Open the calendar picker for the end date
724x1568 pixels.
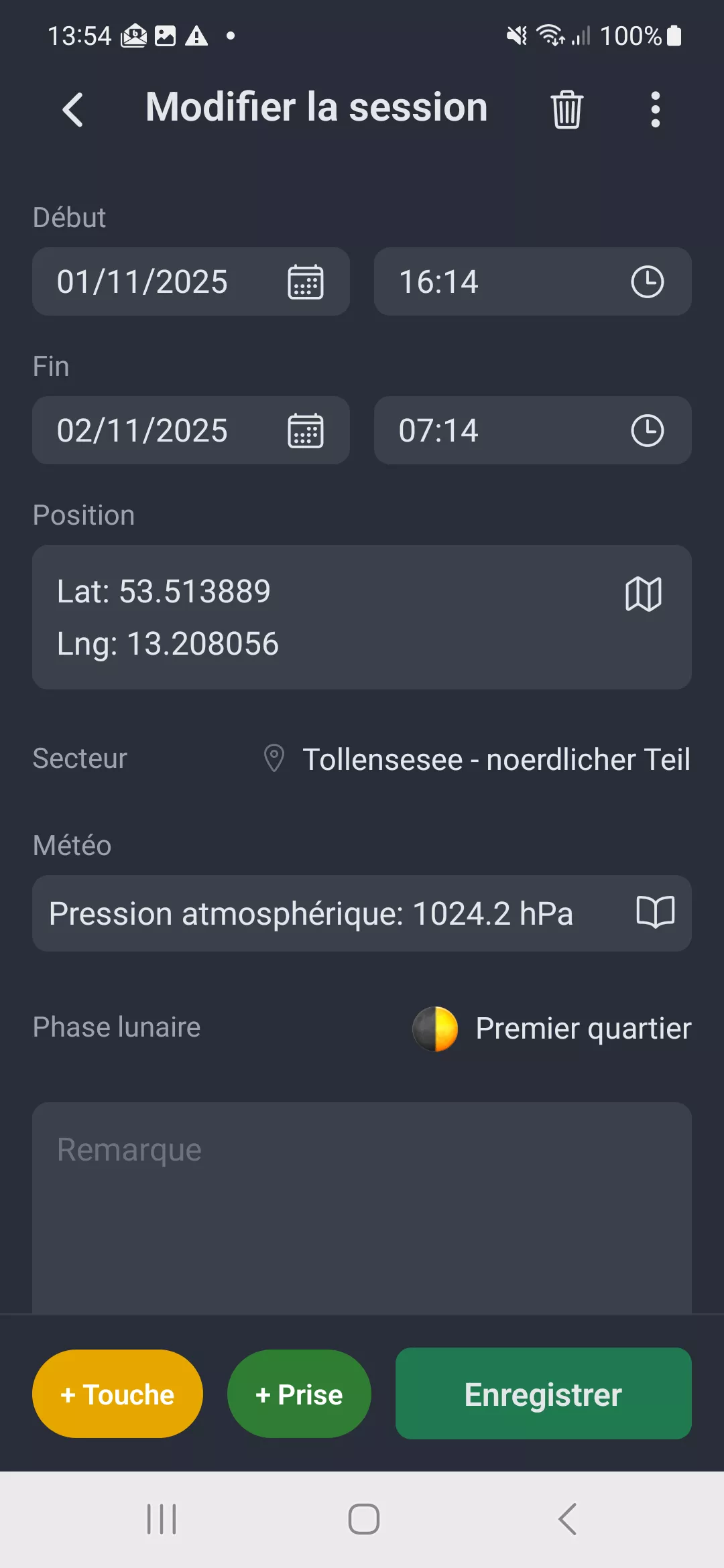point(306,431)
